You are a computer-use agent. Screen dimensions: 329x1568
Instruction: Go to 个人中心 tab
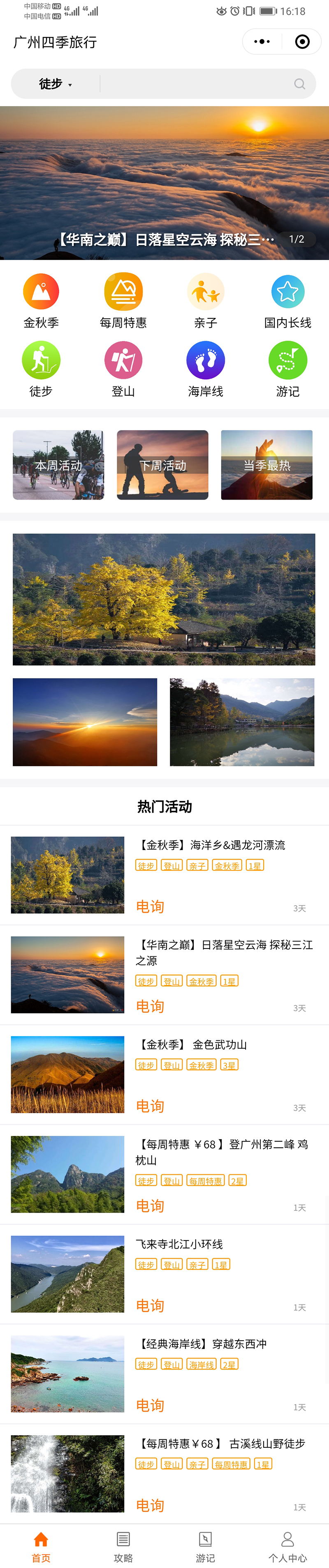pyautogui.click(x=287, y=1546)
